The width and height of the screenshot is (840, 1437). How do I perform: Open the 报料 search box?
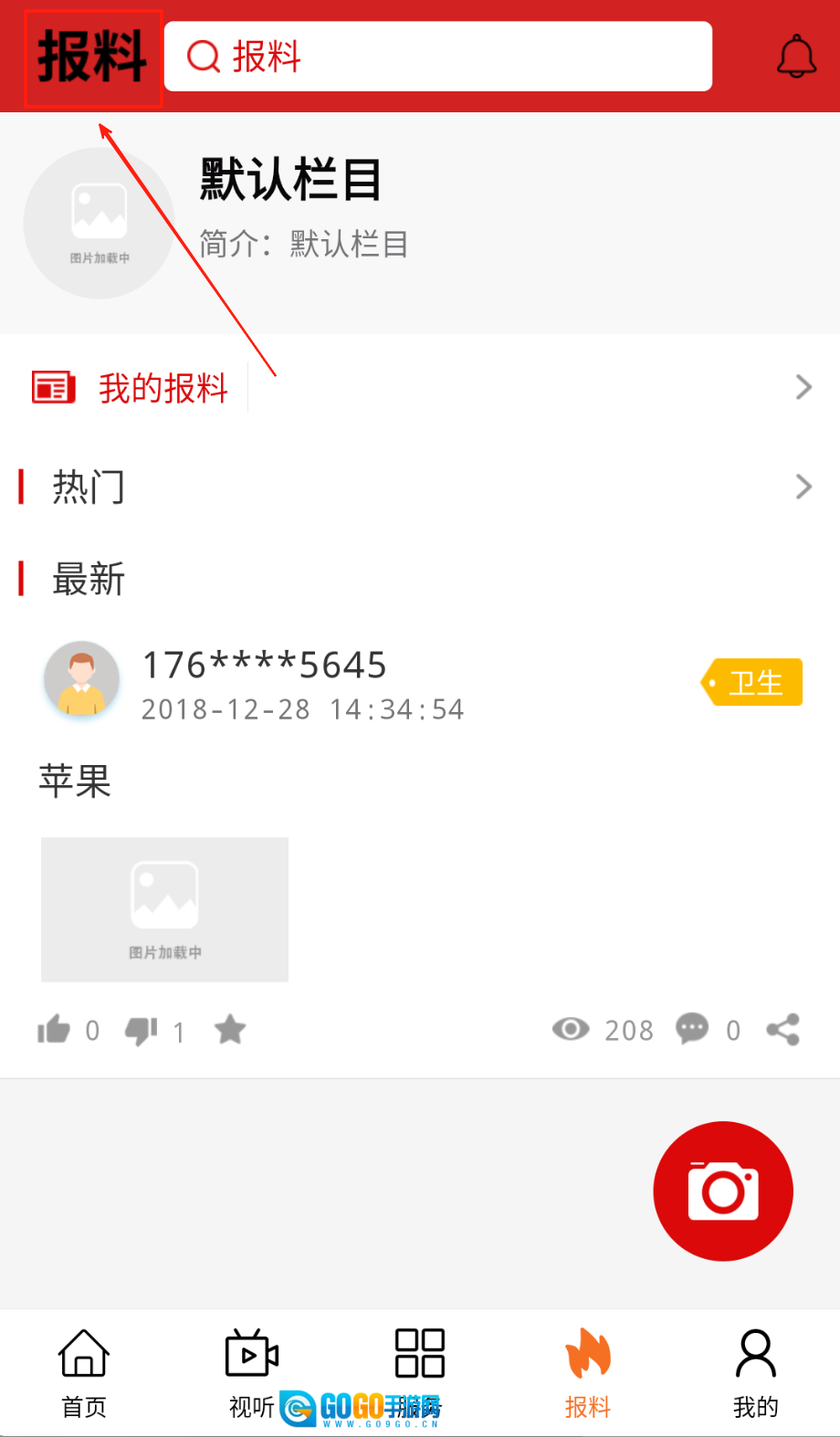(x=438, y=57)
